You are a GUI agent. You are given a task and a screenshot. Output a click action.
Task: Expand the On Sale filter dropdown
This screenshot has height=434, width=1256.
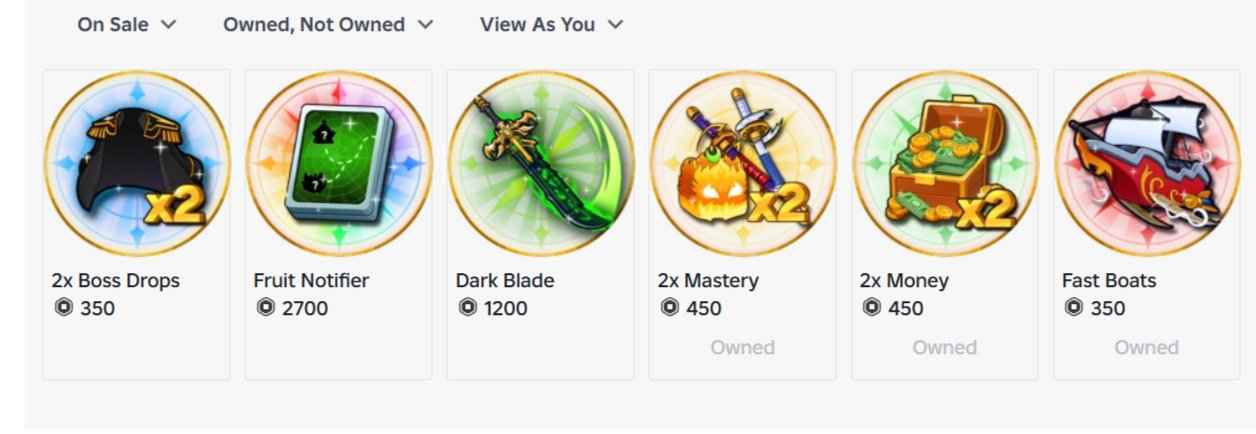click(x=126, y=25)
